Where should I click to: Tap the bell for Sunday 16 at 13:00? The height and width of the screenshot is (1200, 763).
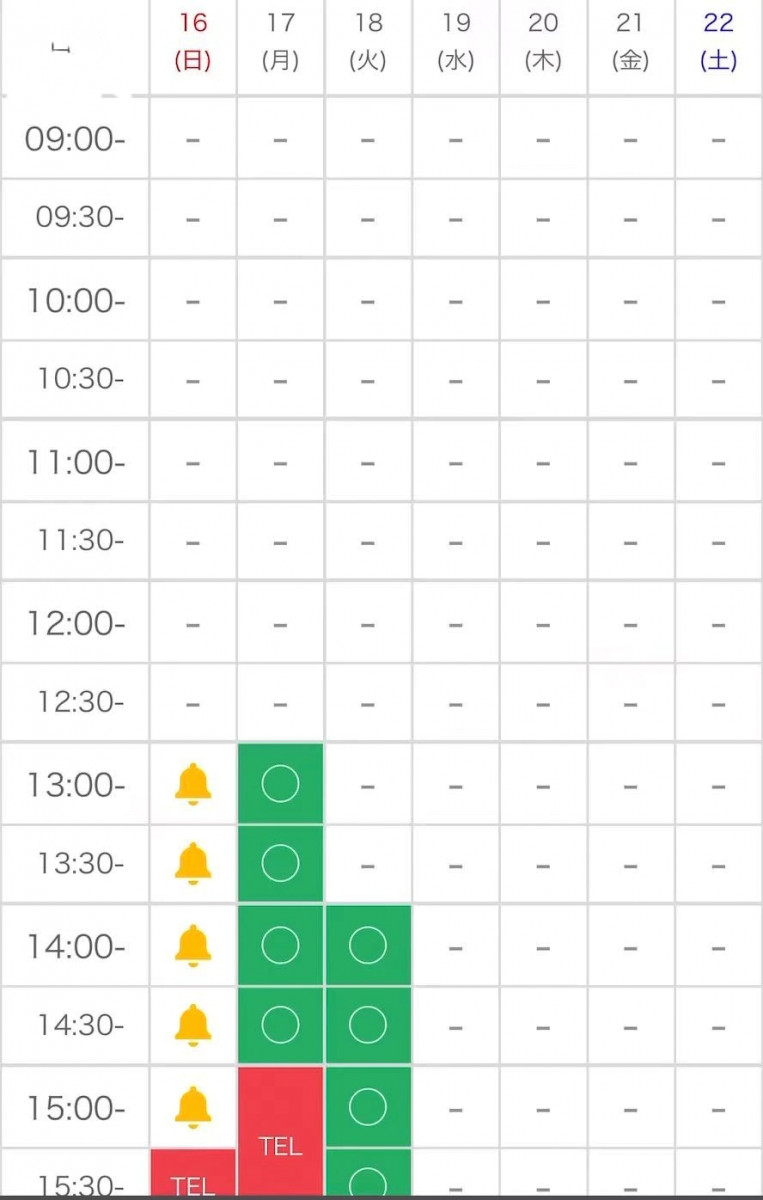pos(193,785)
